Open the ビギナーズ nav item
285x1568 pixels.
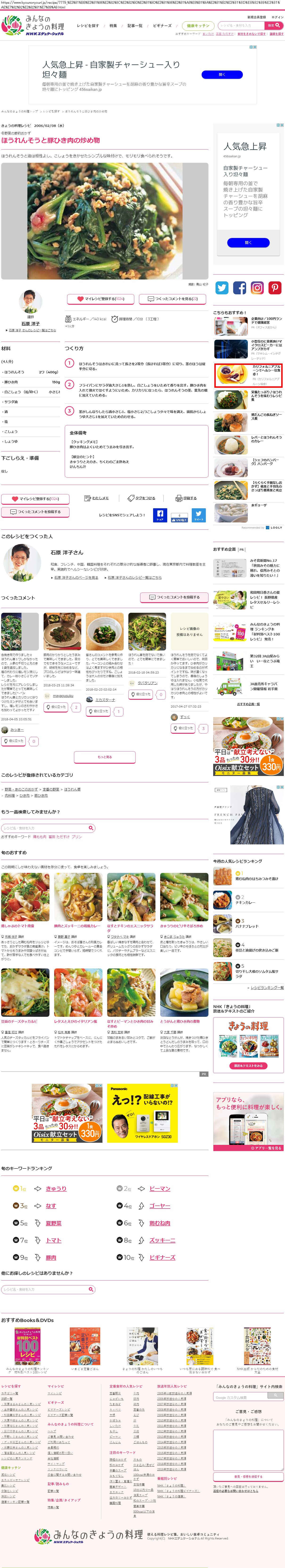coord(162,25)
